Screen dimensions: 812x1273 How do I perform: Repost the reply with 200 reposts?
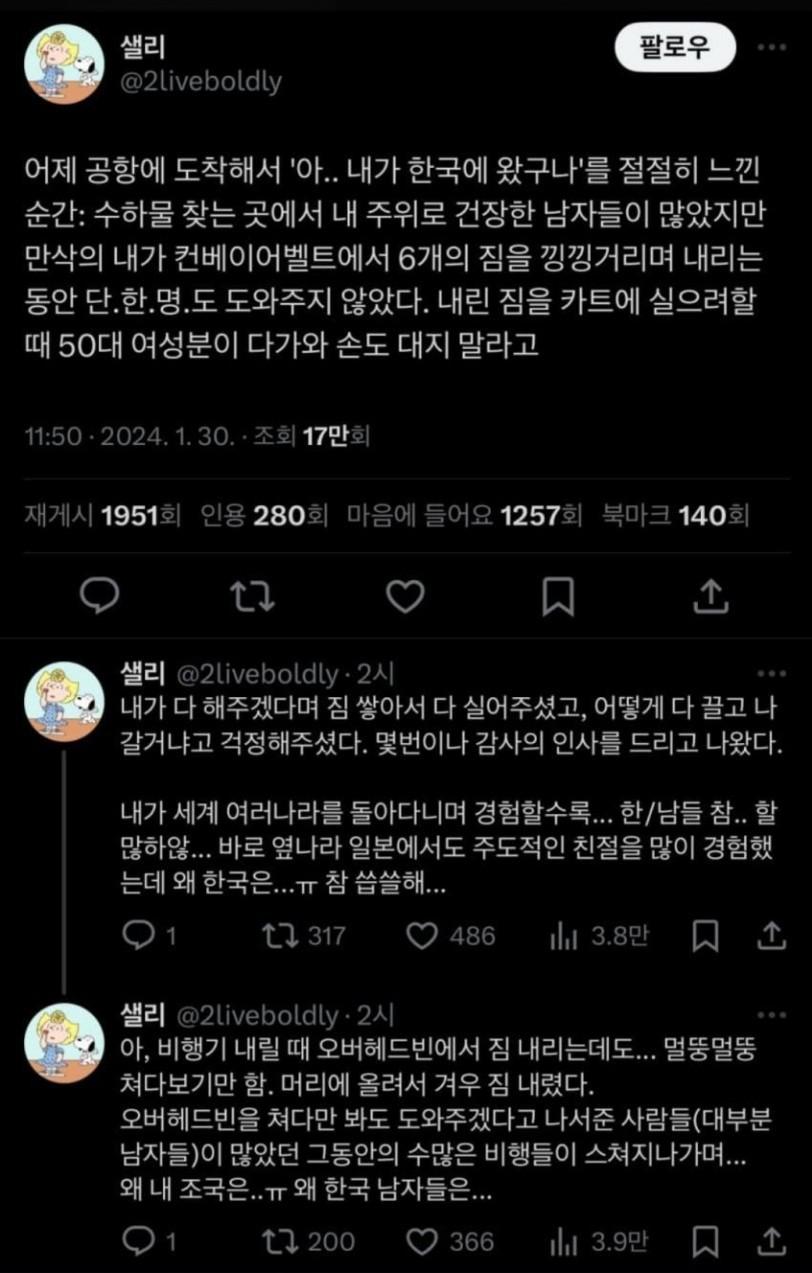(273, 1241)
